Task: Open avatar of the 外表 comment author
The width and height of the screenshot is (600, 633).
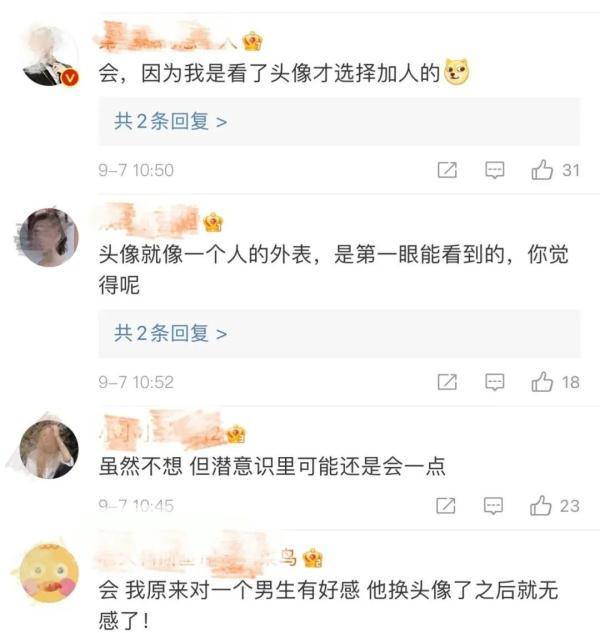Action: click(x=49, y=237)
